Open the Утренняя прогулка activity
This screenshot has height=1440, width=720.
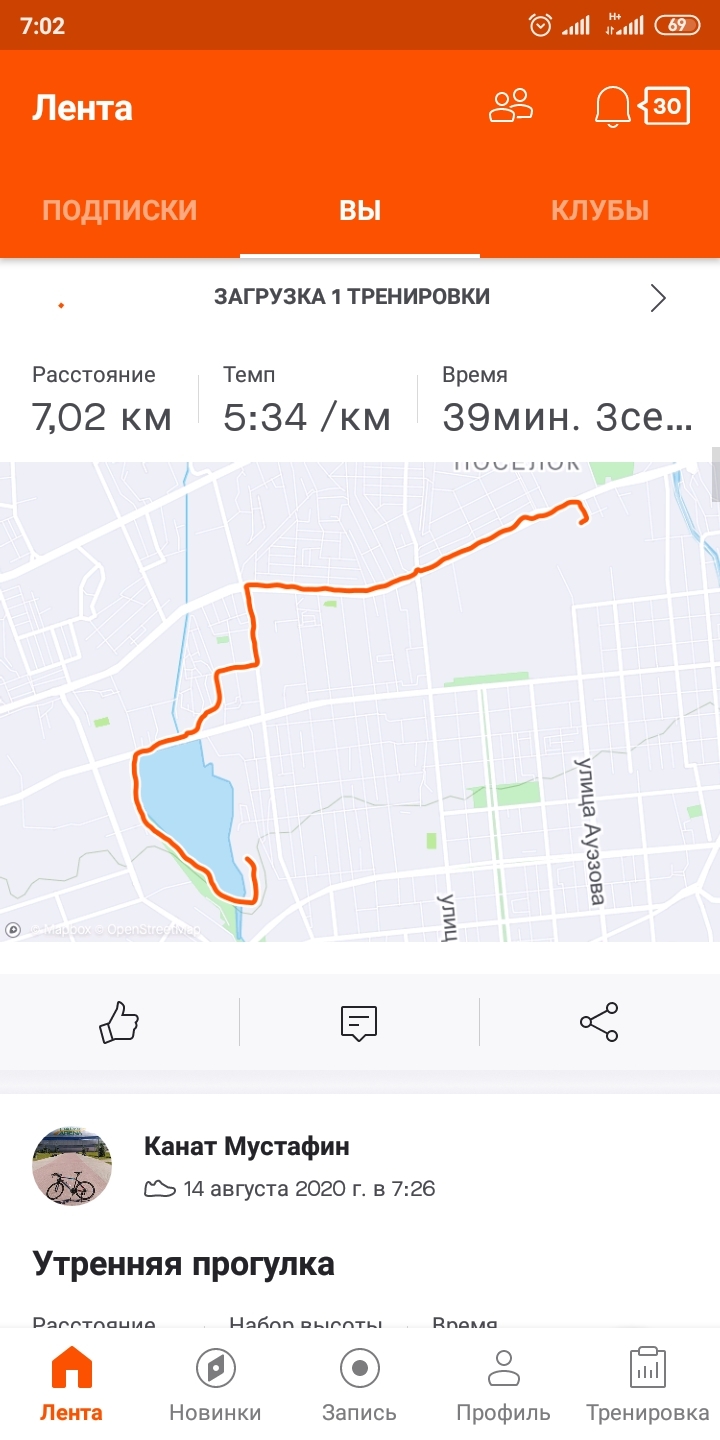coord(184,1264)
